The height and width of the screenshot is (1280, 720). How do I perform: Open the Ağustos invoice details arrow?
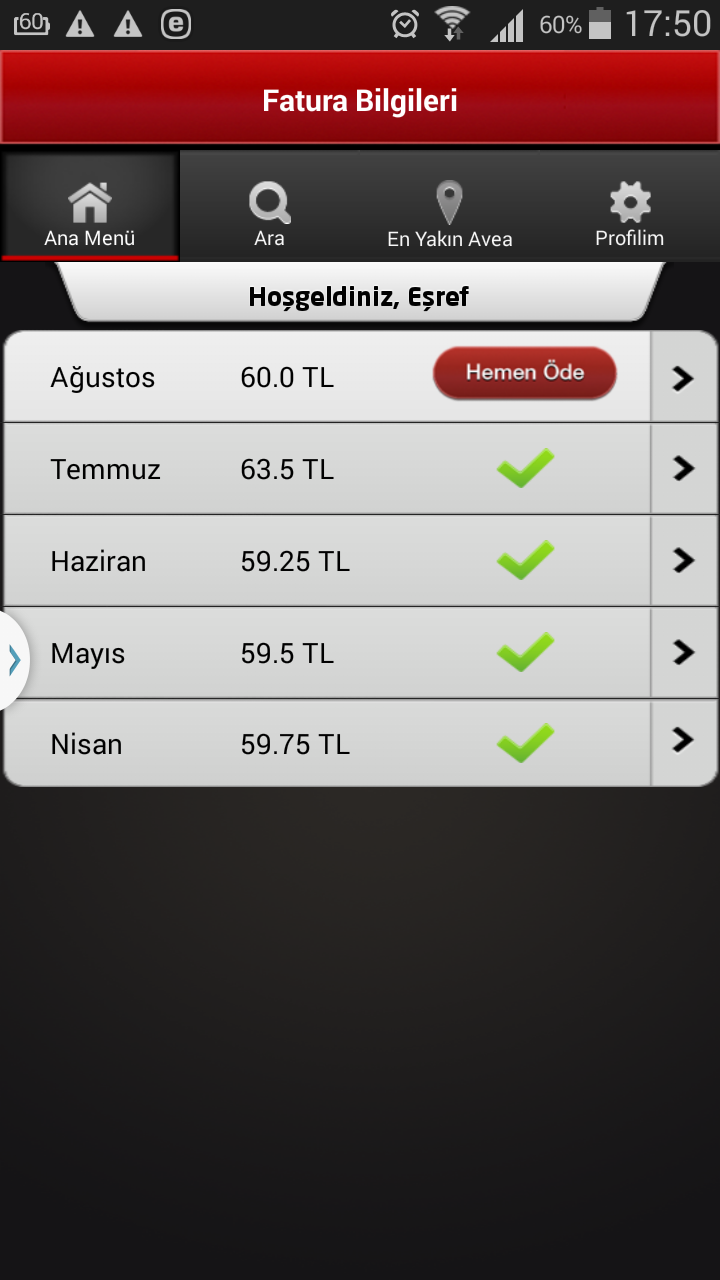(x=684, y=377)
